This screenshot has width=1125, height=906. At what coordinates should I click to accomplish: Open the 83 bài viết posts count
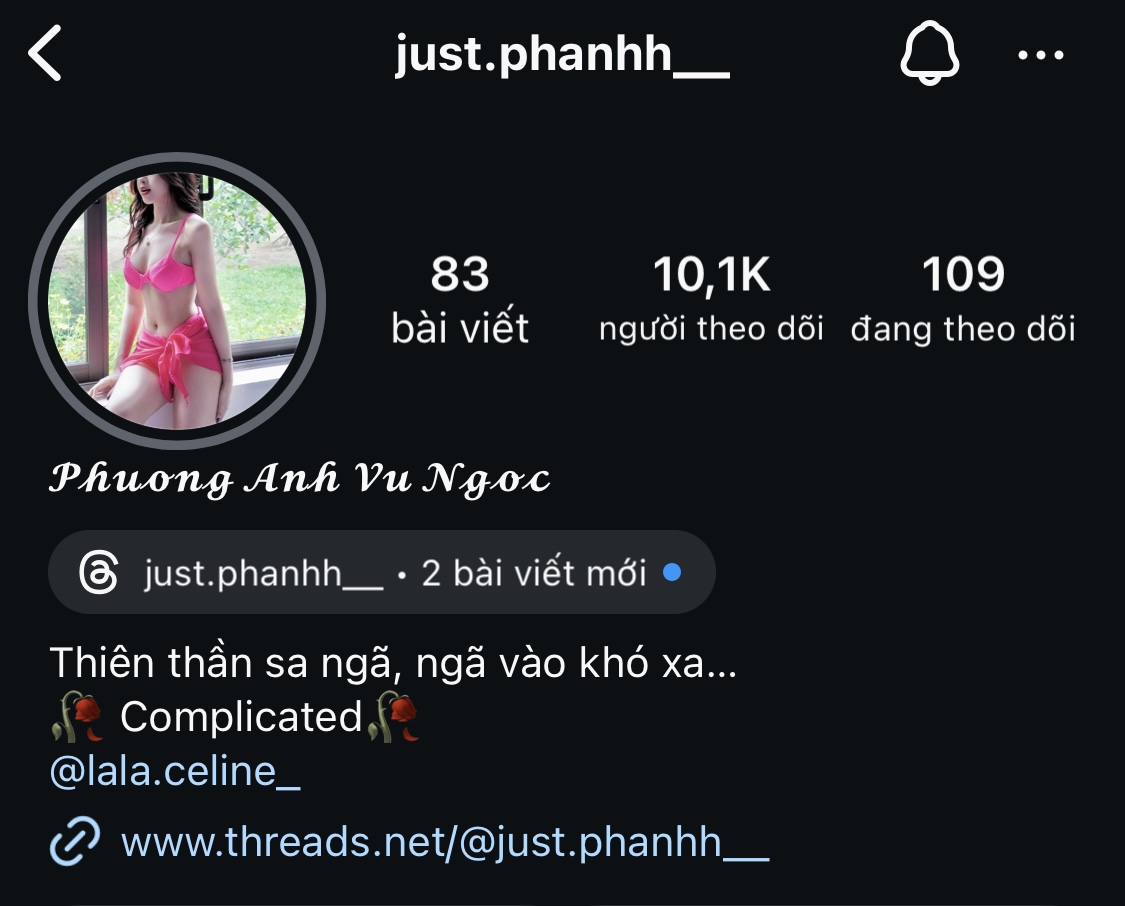pyautogui.click(x=460, y=298)
